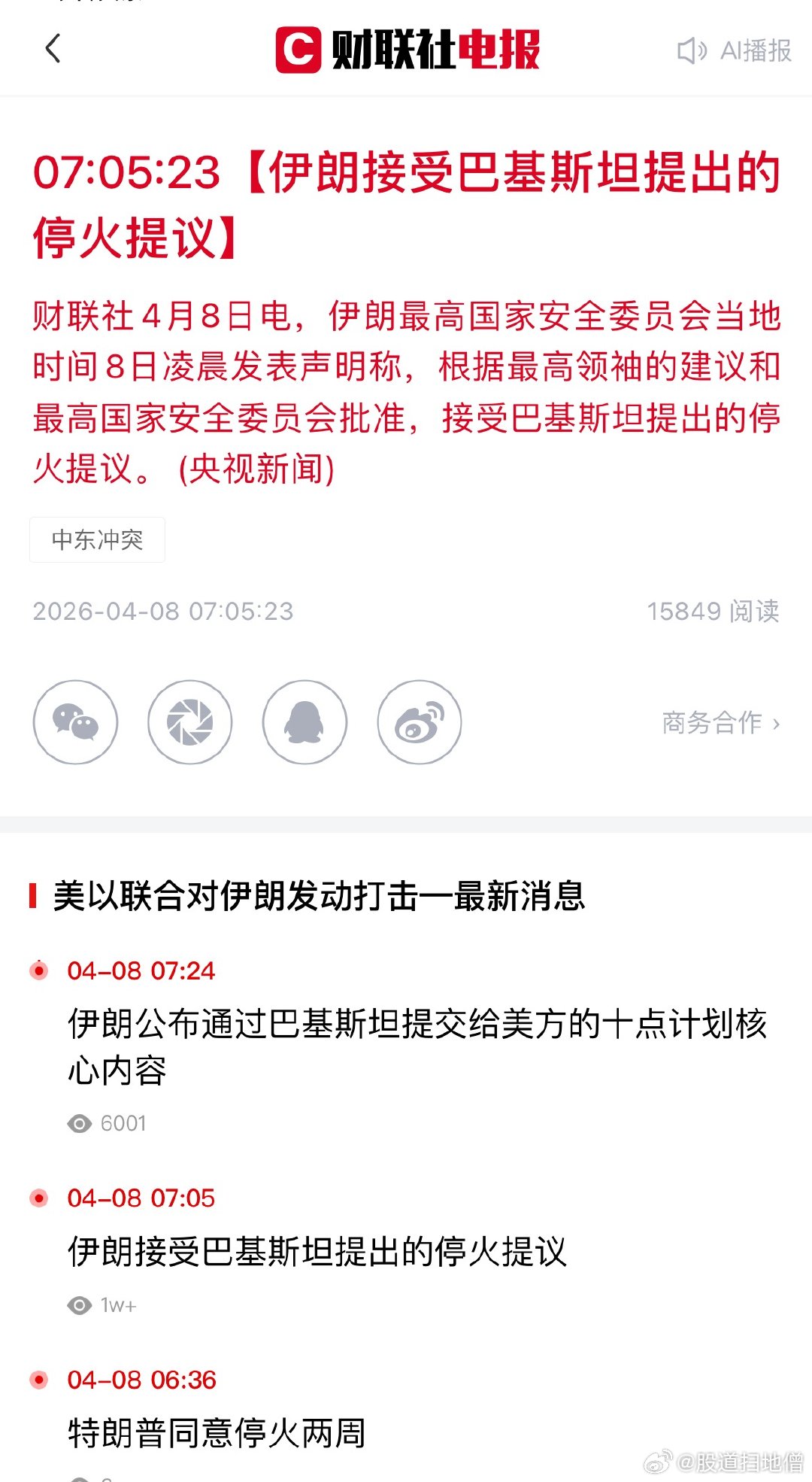Viewport: 812px width, 1482px height.
Task: Tap the red dot marker on 04-08 06:36
Action: click(38, 1381)
